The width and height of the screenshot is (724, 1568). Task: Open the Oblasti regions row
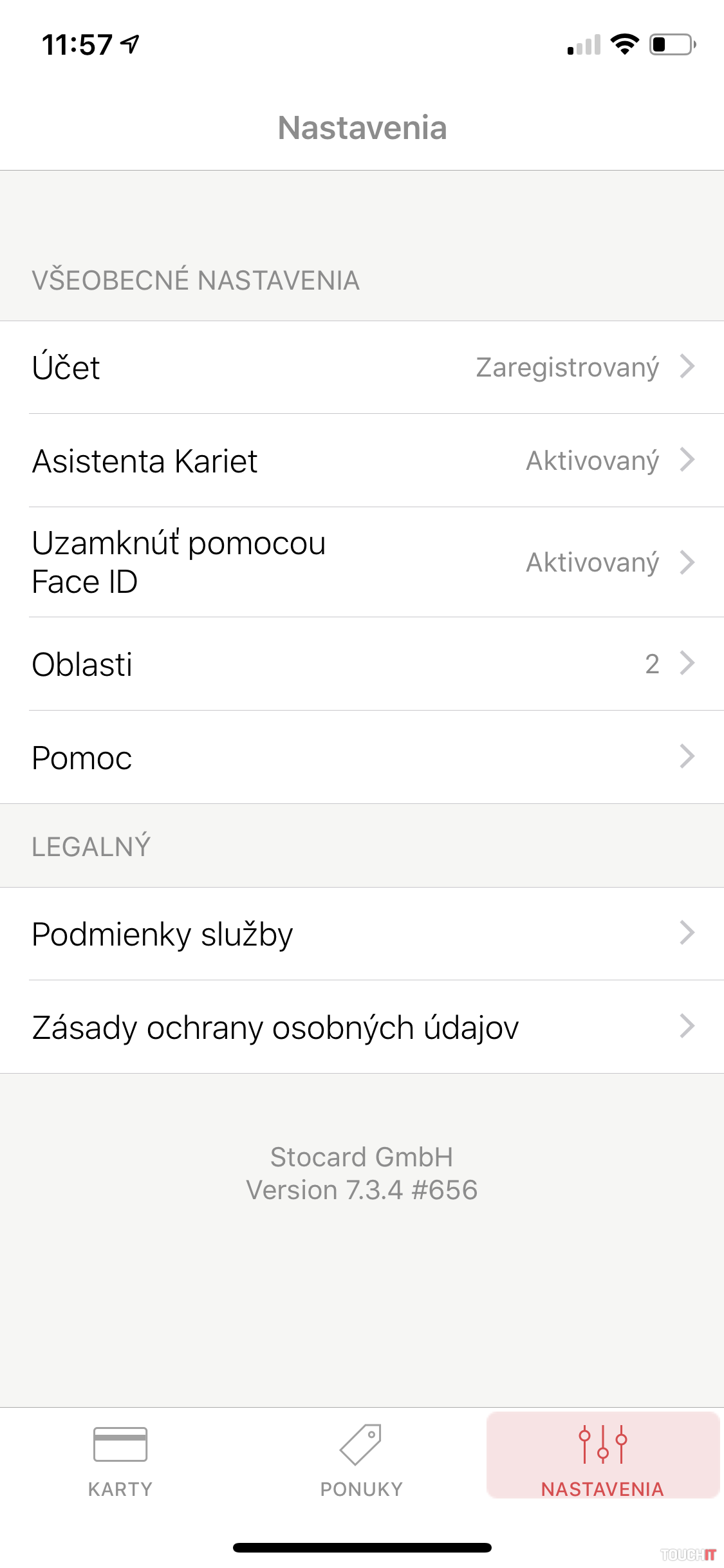pos(362,664)
